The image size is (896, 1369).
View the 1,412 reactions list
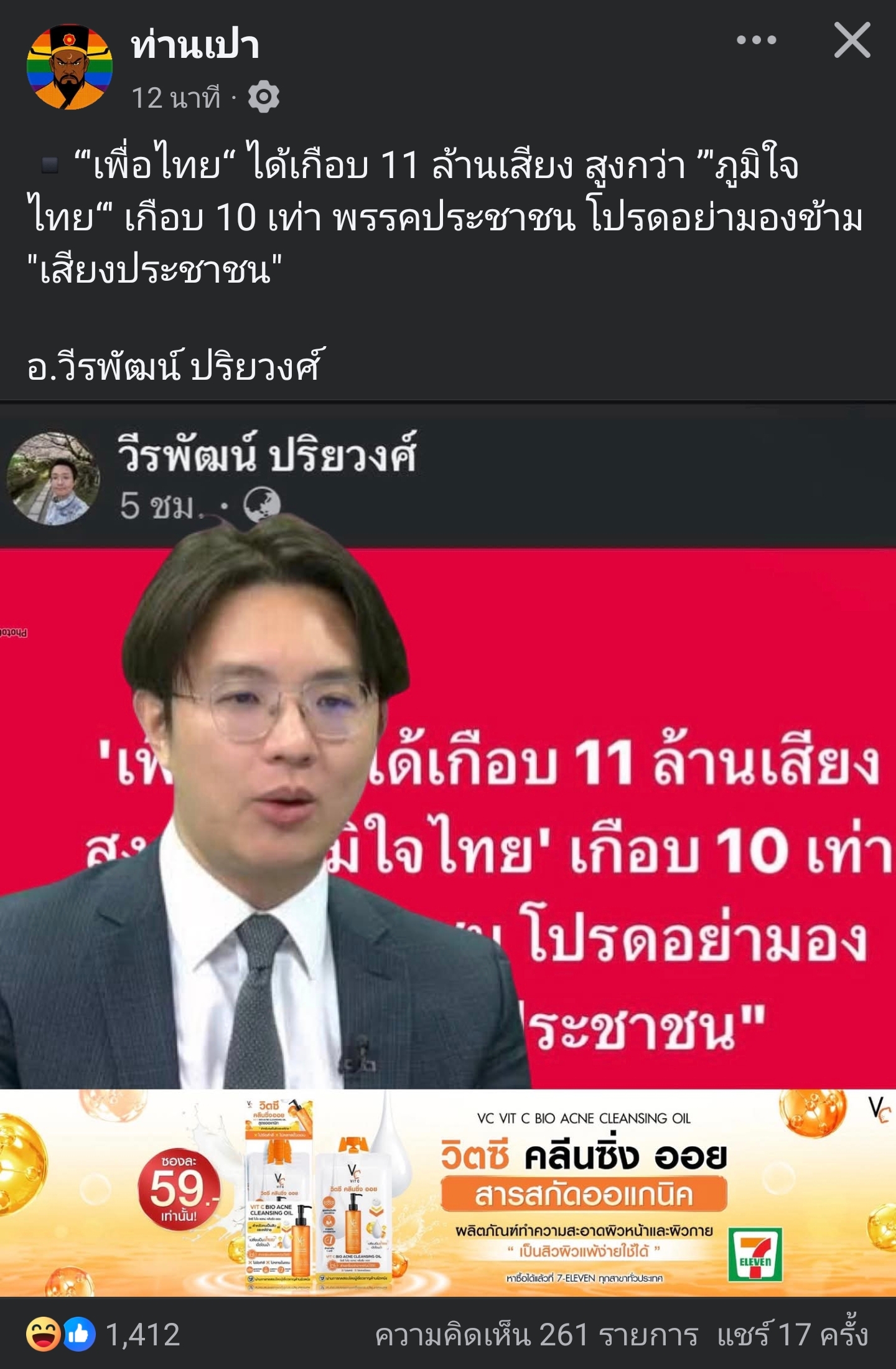(x=105, y=1334)
